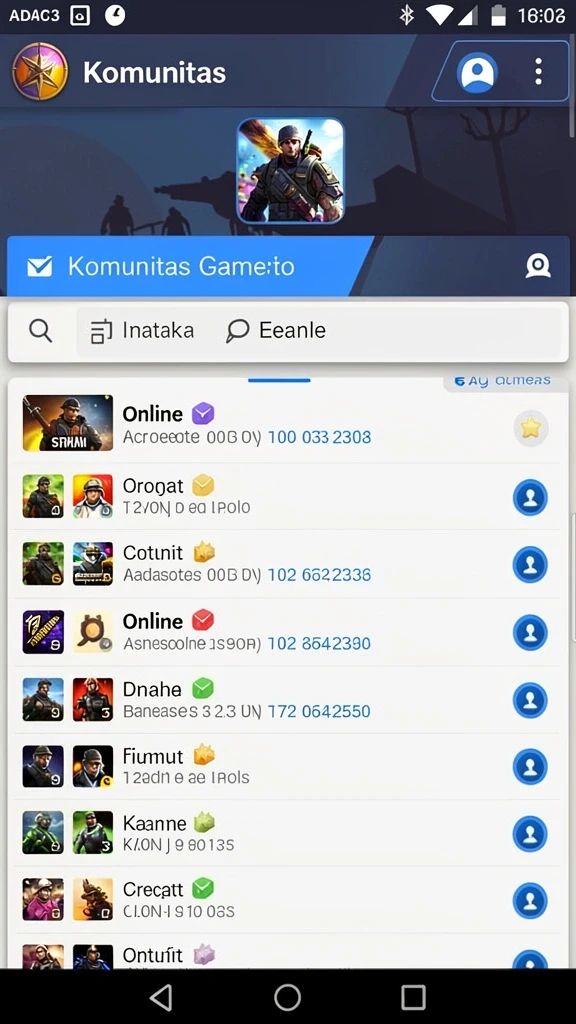The image size is (576, 1024).
Task: Go back with system back button
Action: (x=161, y=997)
